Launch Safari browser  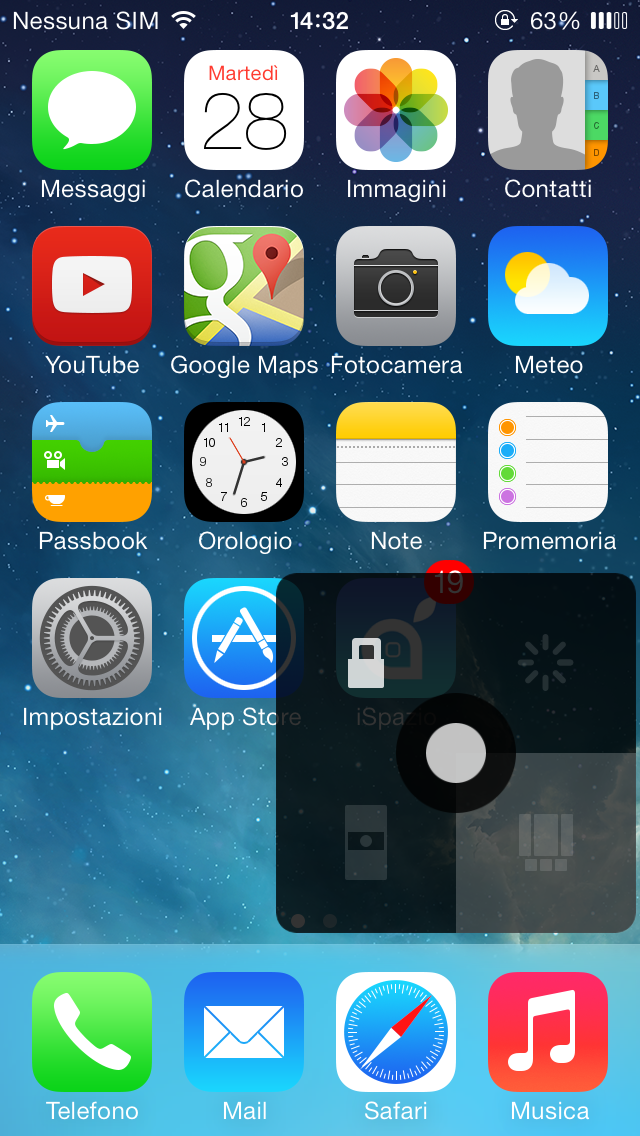point(396,1032)
